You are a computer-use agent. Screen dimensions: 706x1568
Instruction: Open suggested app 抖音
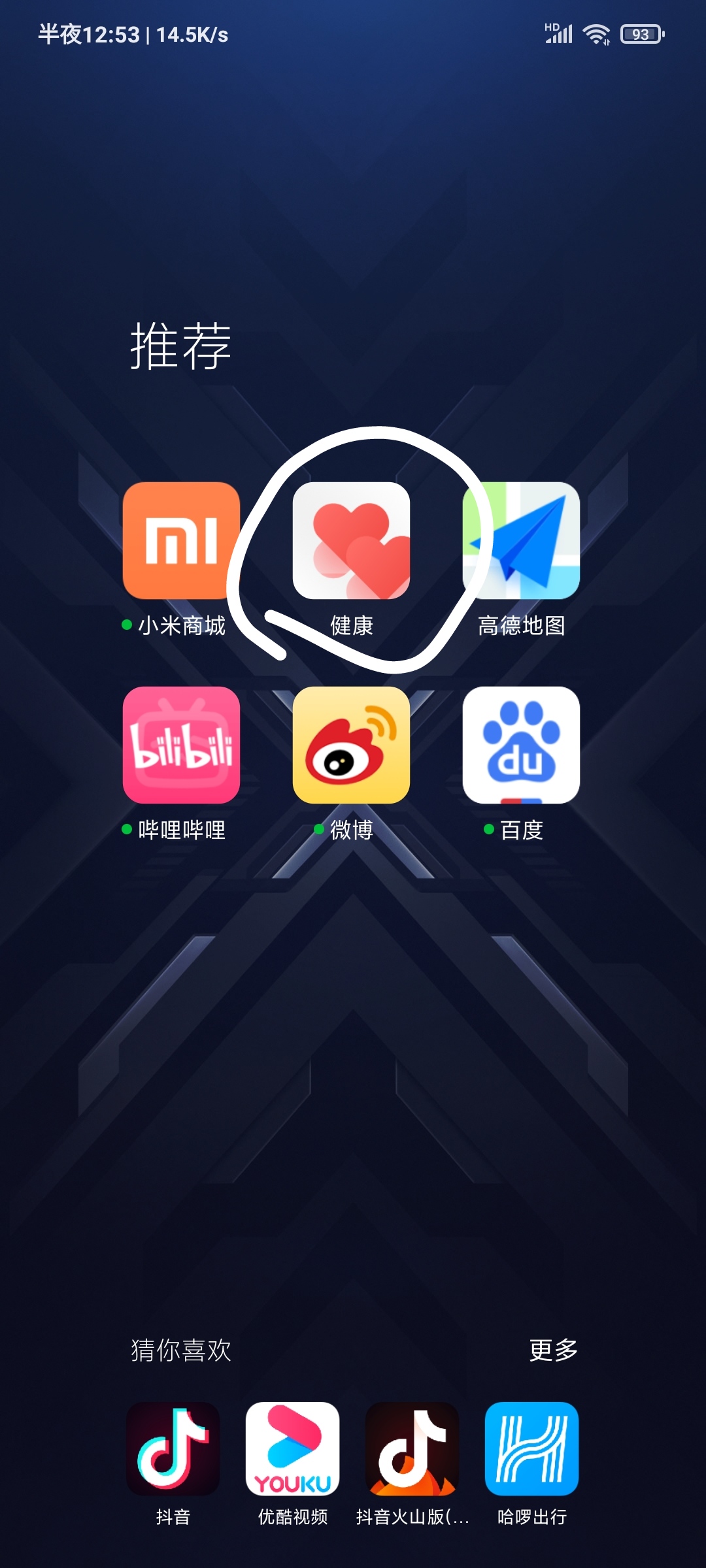tap(173, 1449)
